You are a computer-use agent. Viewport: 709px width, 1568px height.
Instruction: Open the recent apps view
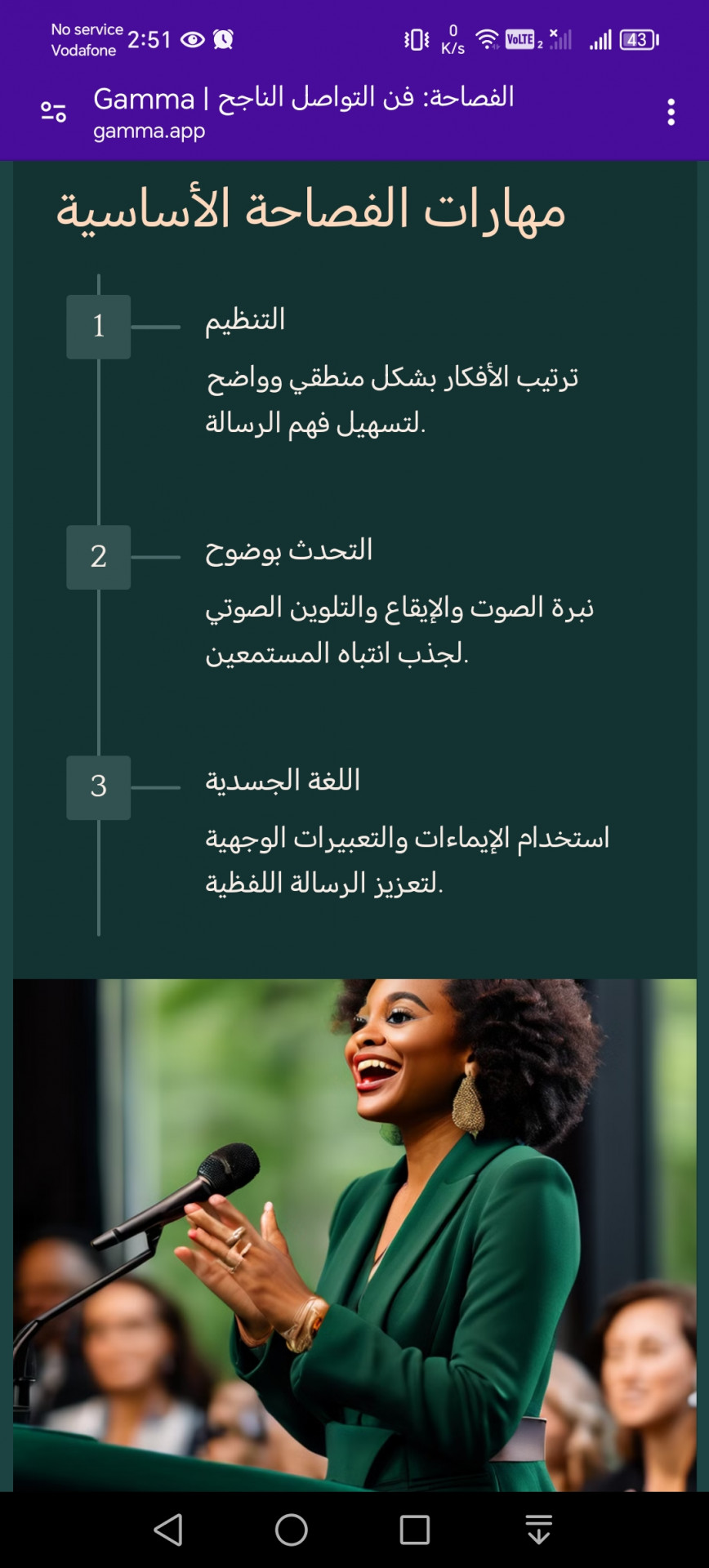(415, 1530)
